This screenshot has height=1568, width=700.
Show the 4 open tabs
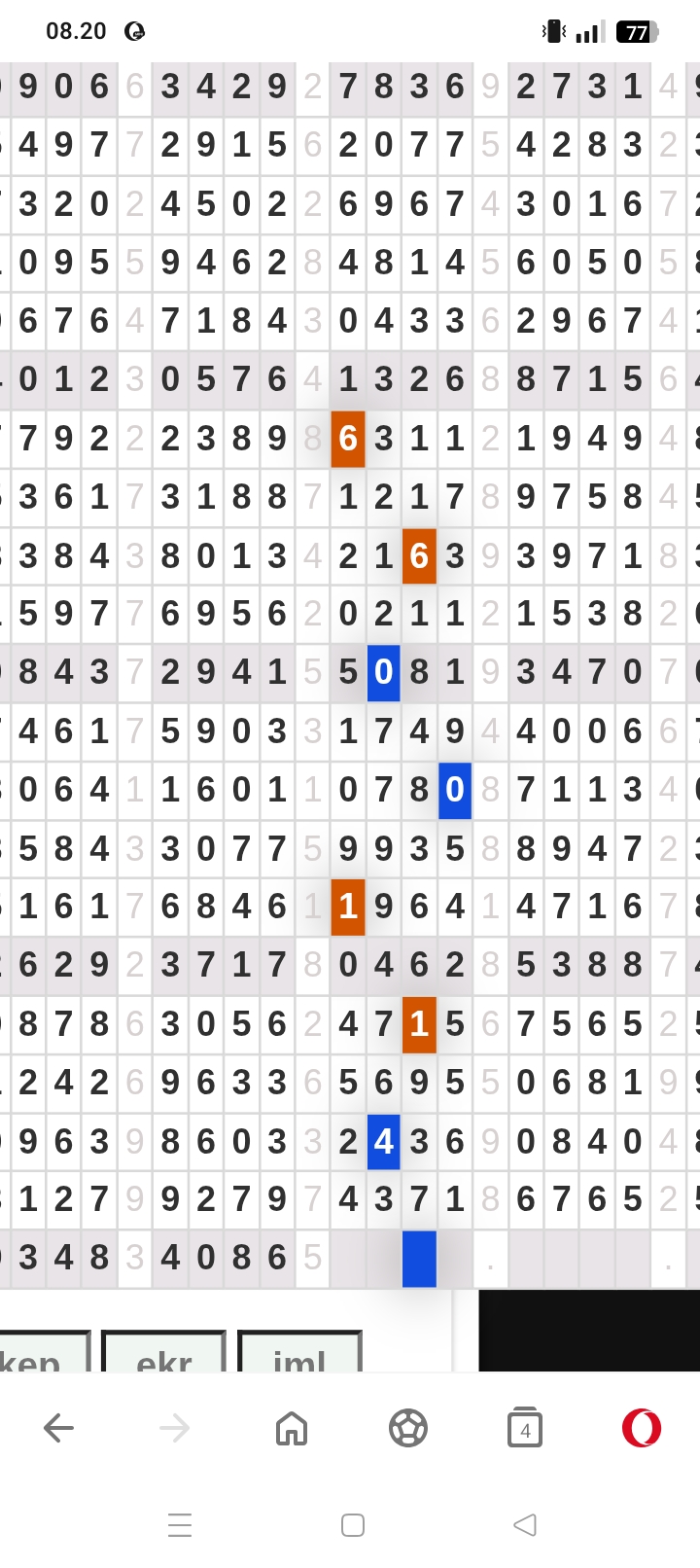pyautogui.click(x=525, y=1428)
